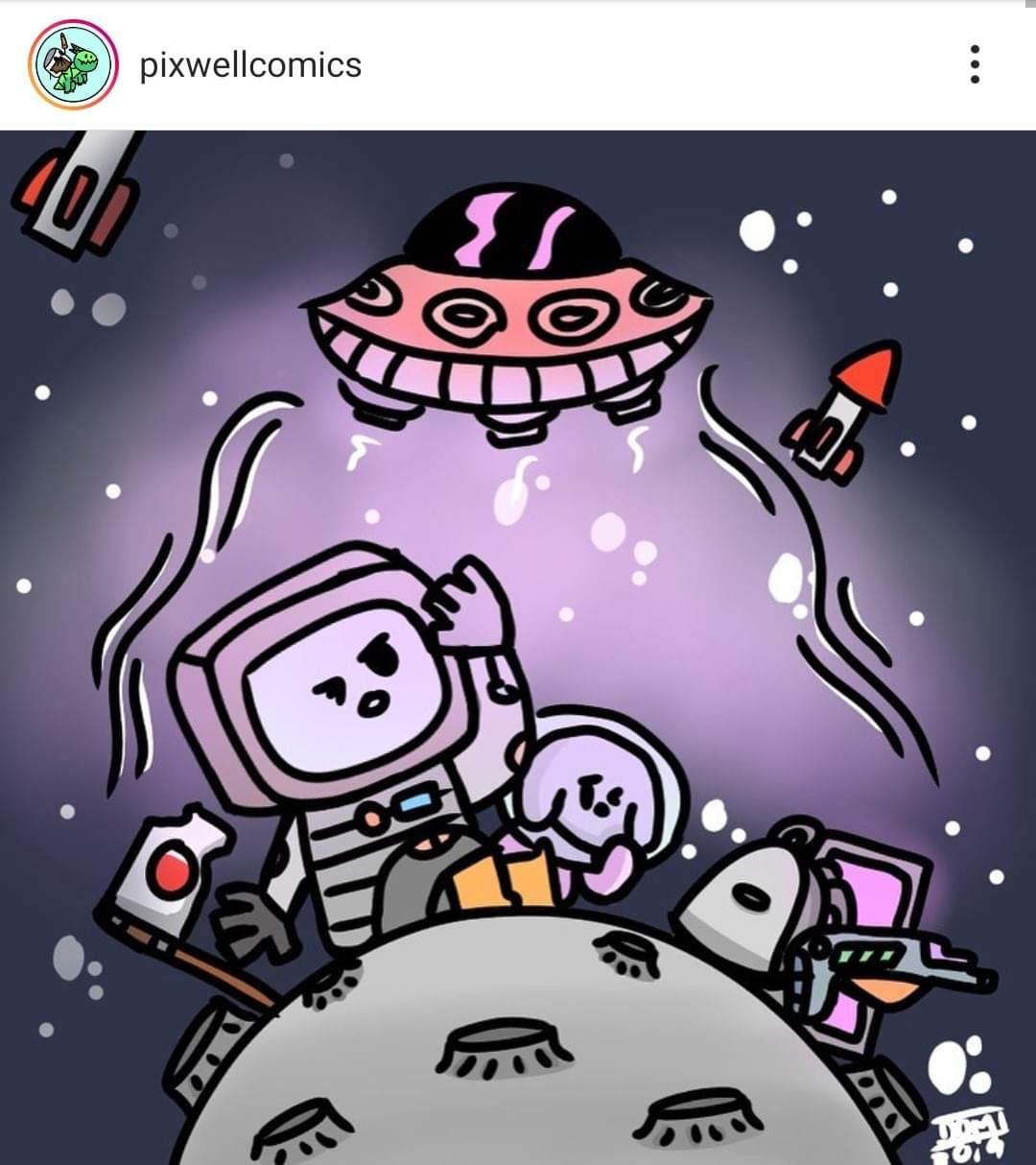Open the post's three-dot overflow menu
The width and height of the screenshot is (1036, 1165).
tap(975, 65)
